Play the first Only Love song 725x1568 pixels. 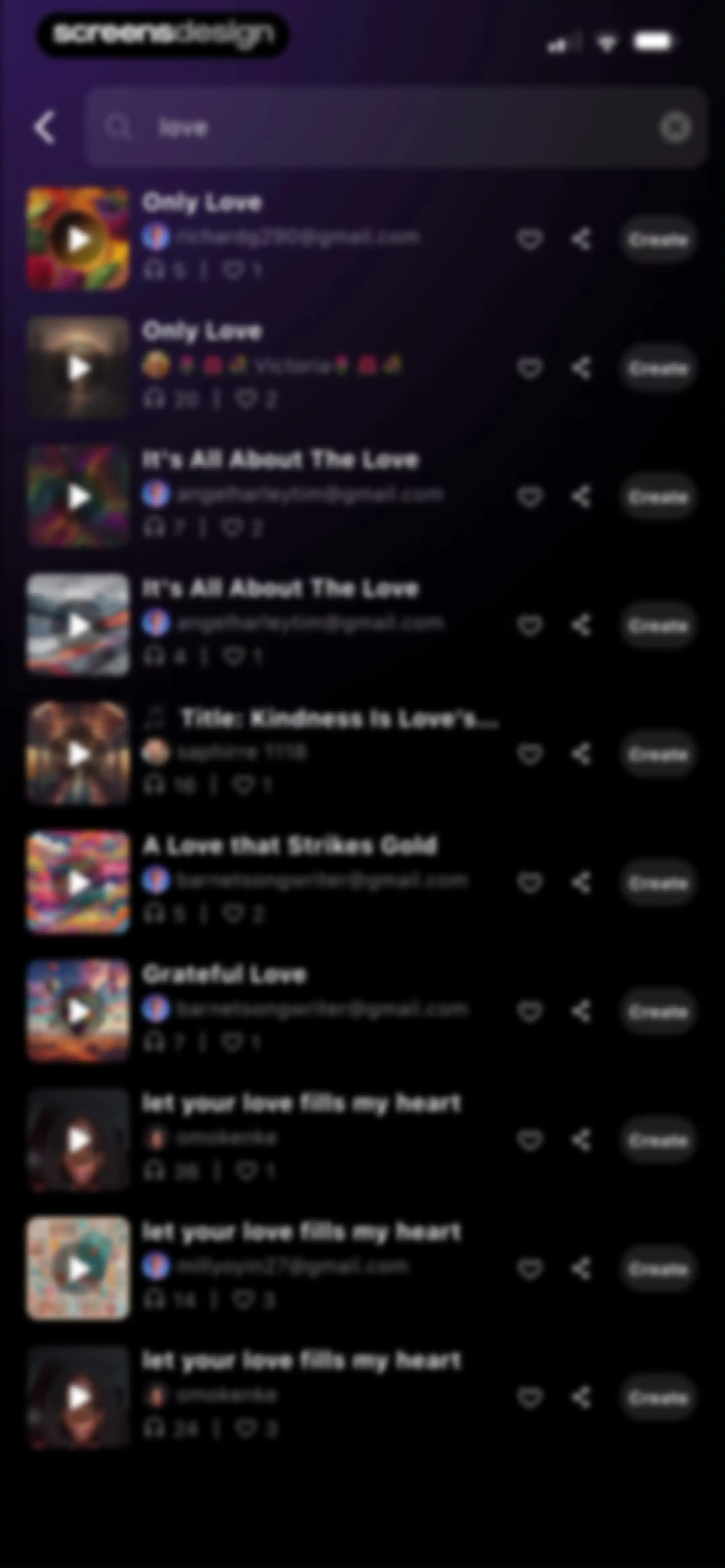coord(78,239)
